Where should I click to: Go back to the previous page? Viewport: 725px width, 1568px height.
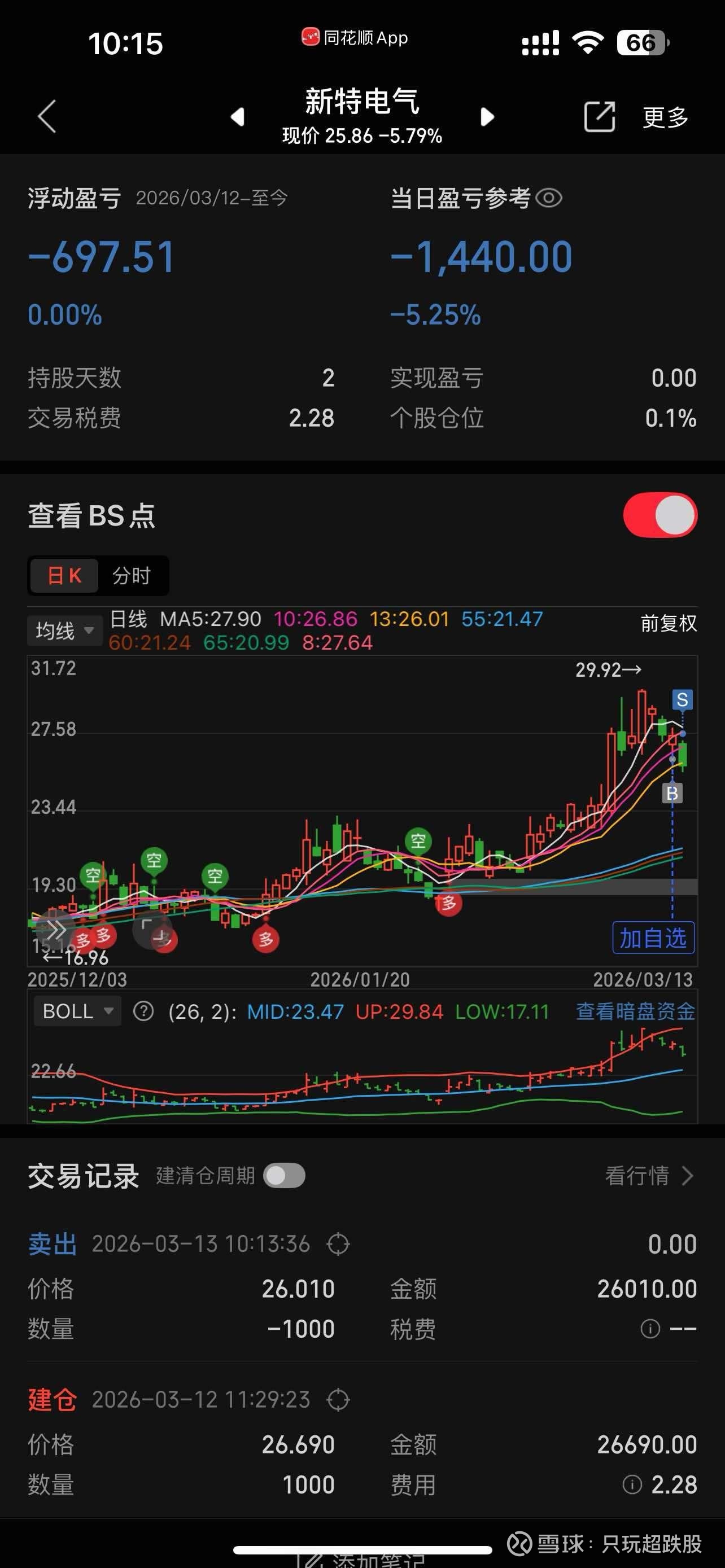[x=47, y=116]
